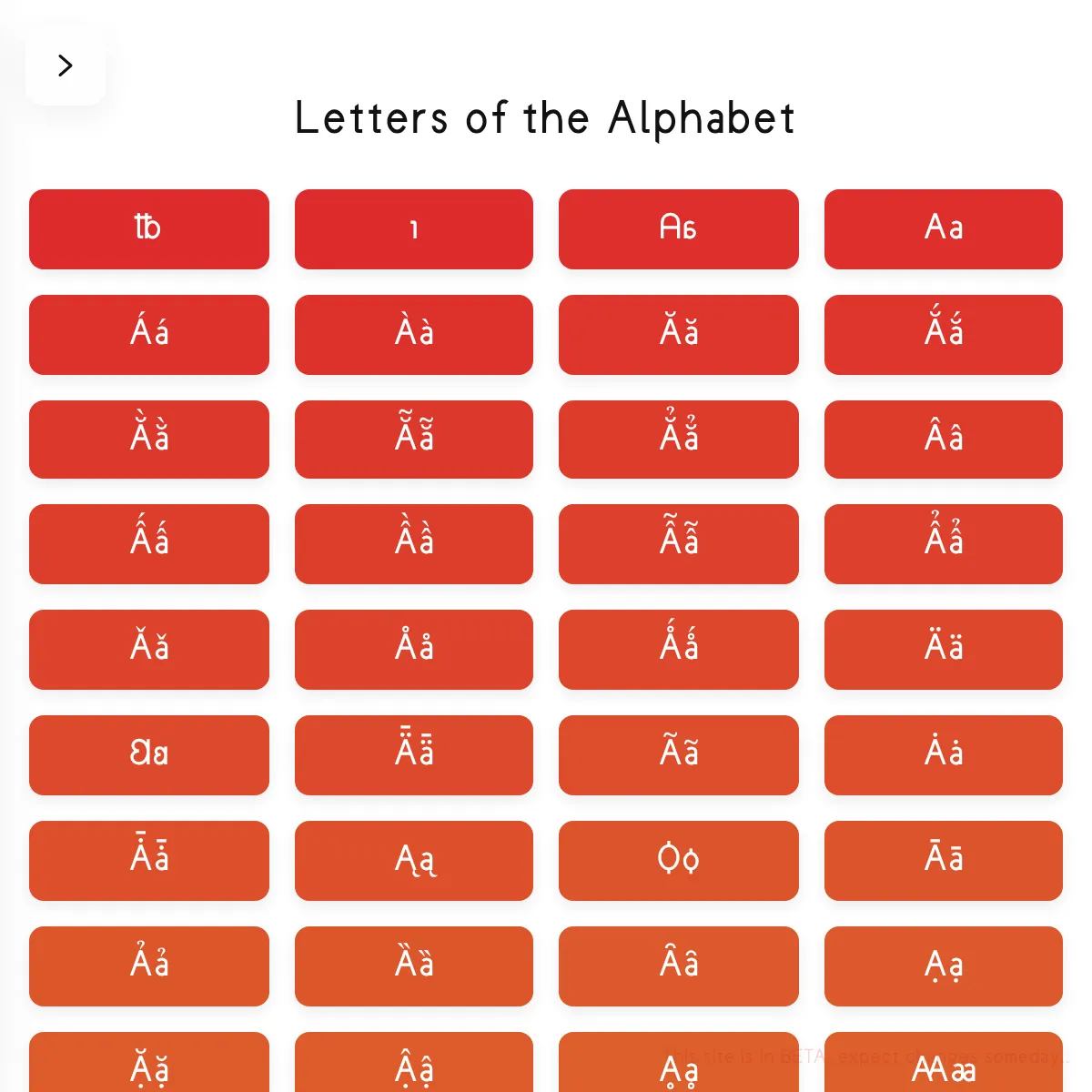Expand the side panel chevron arrow

tap(66, 66)
